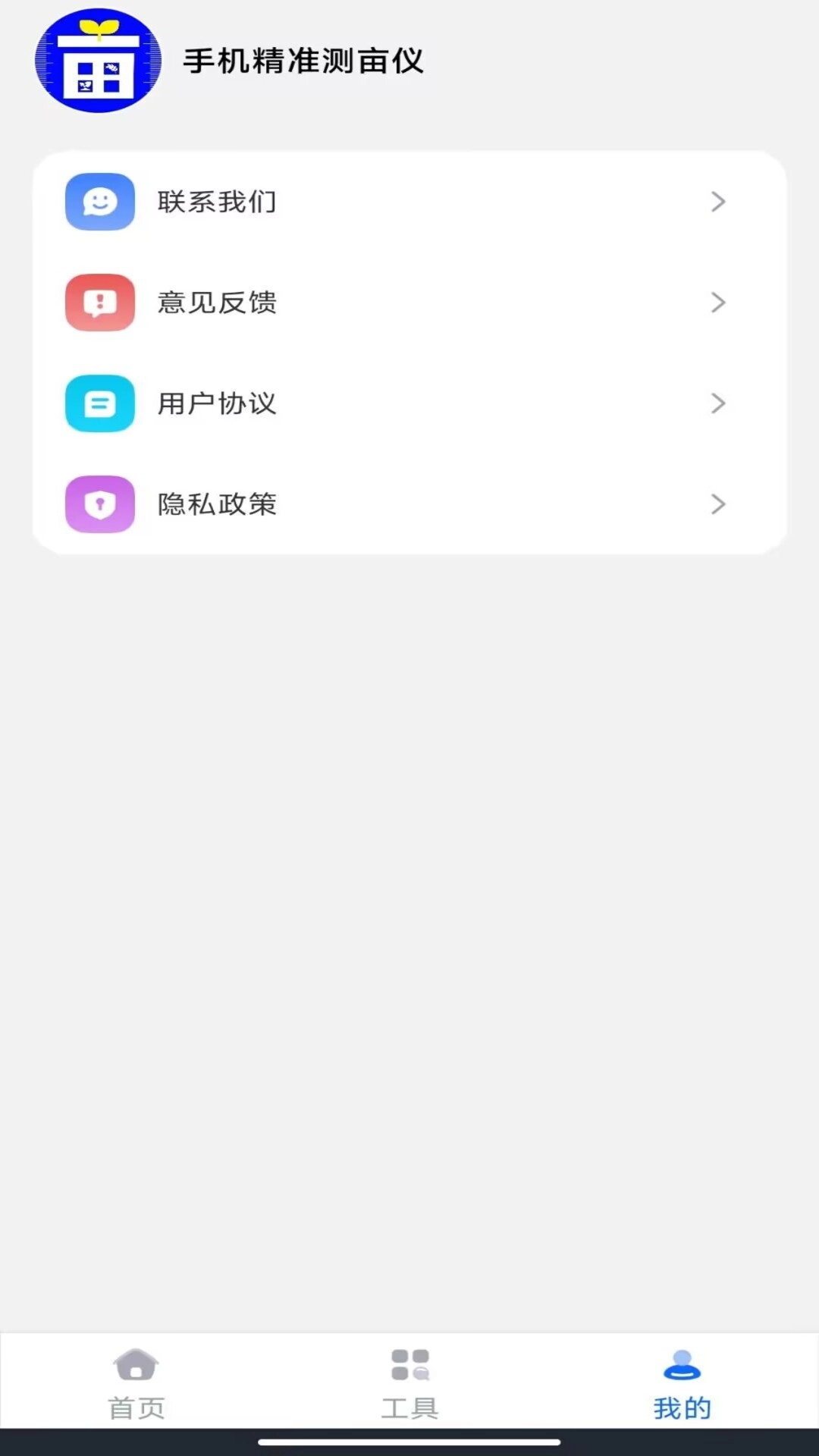Image resolution: width=819 pixels, height=1456 pixels.
Task: Click the purple shield icon beside 隐私政策
Action: (x=99, y=504)
